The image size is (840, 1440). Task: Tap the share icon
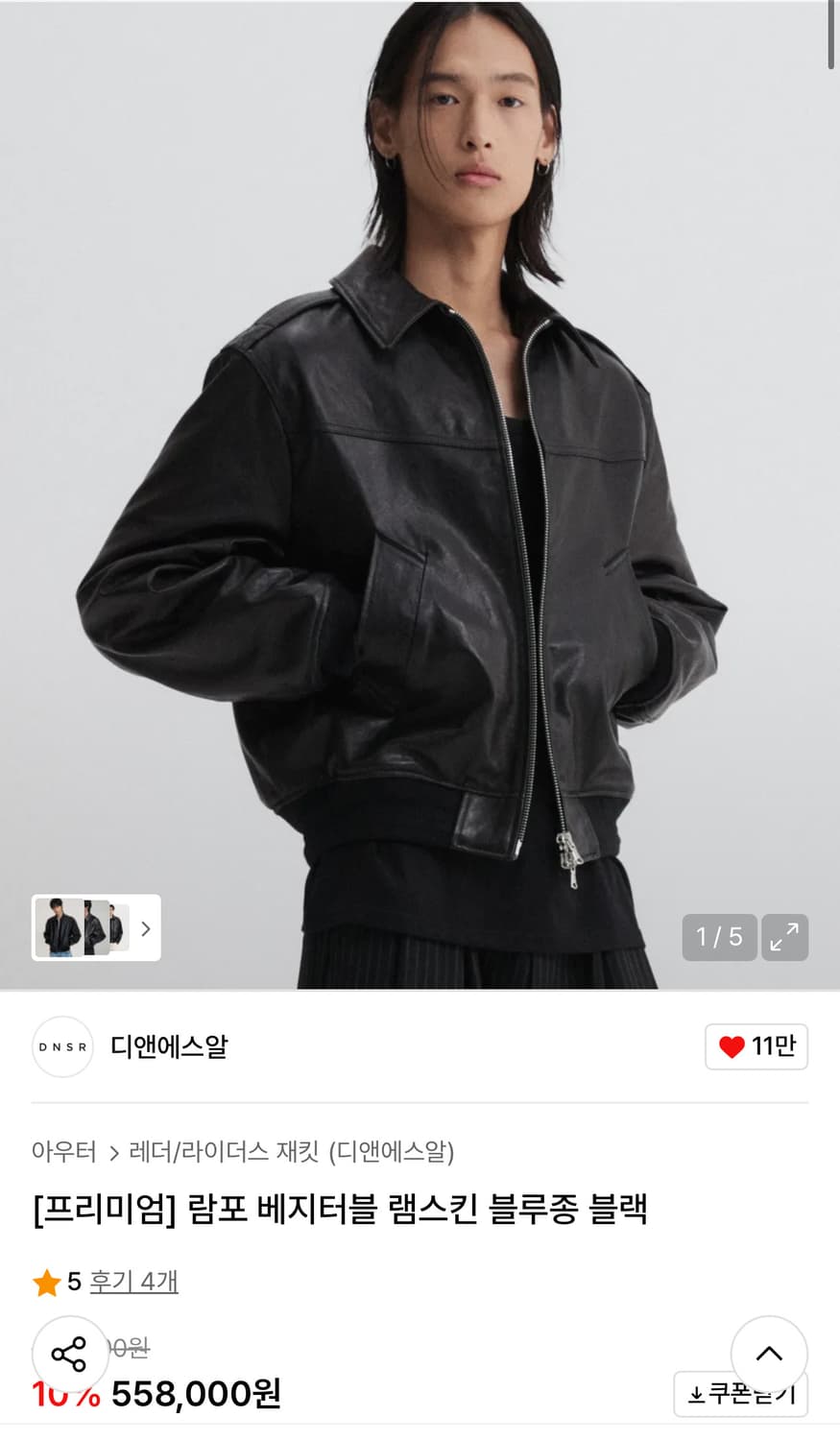[69, 1355]
